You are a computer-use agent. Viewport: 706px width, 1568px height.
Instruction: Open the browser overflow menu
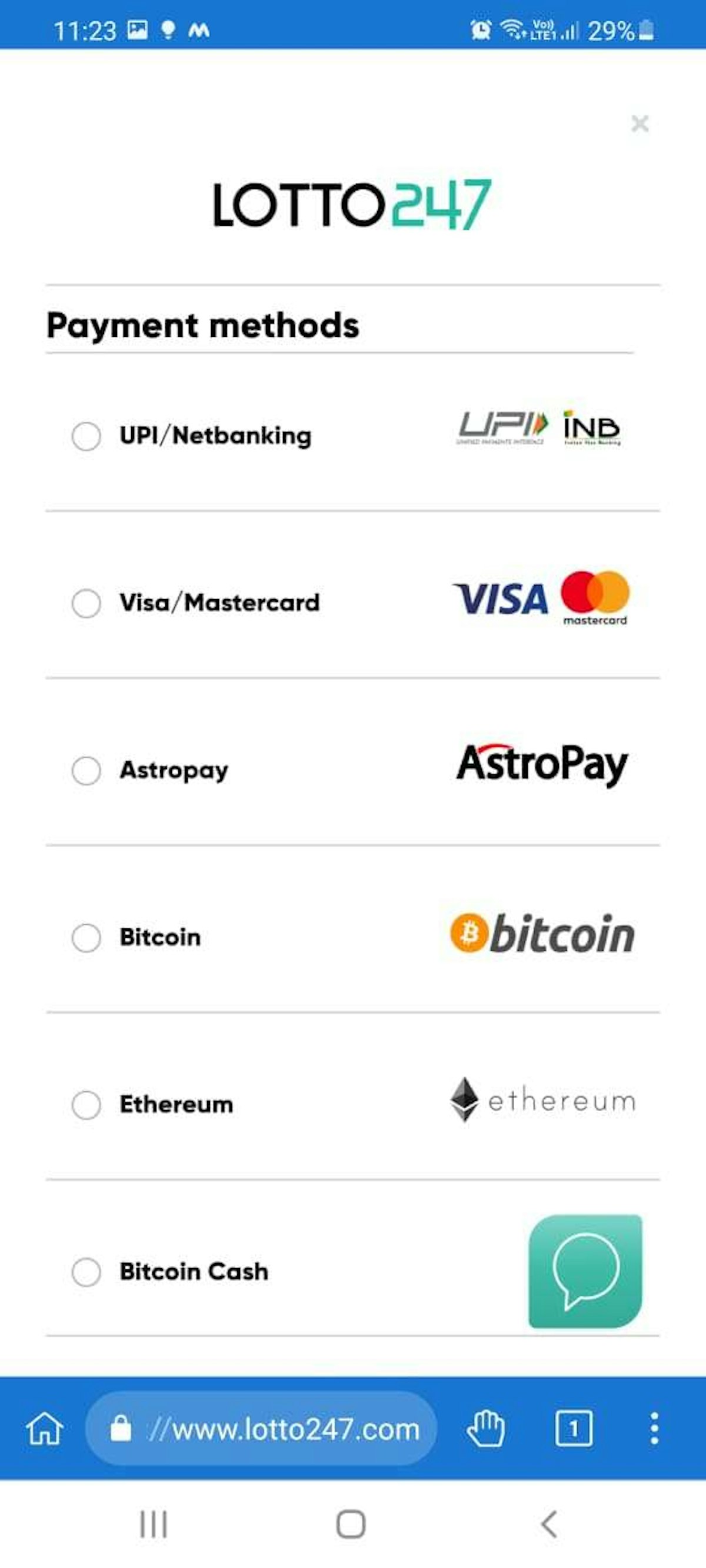click(x=654, y=1428)
